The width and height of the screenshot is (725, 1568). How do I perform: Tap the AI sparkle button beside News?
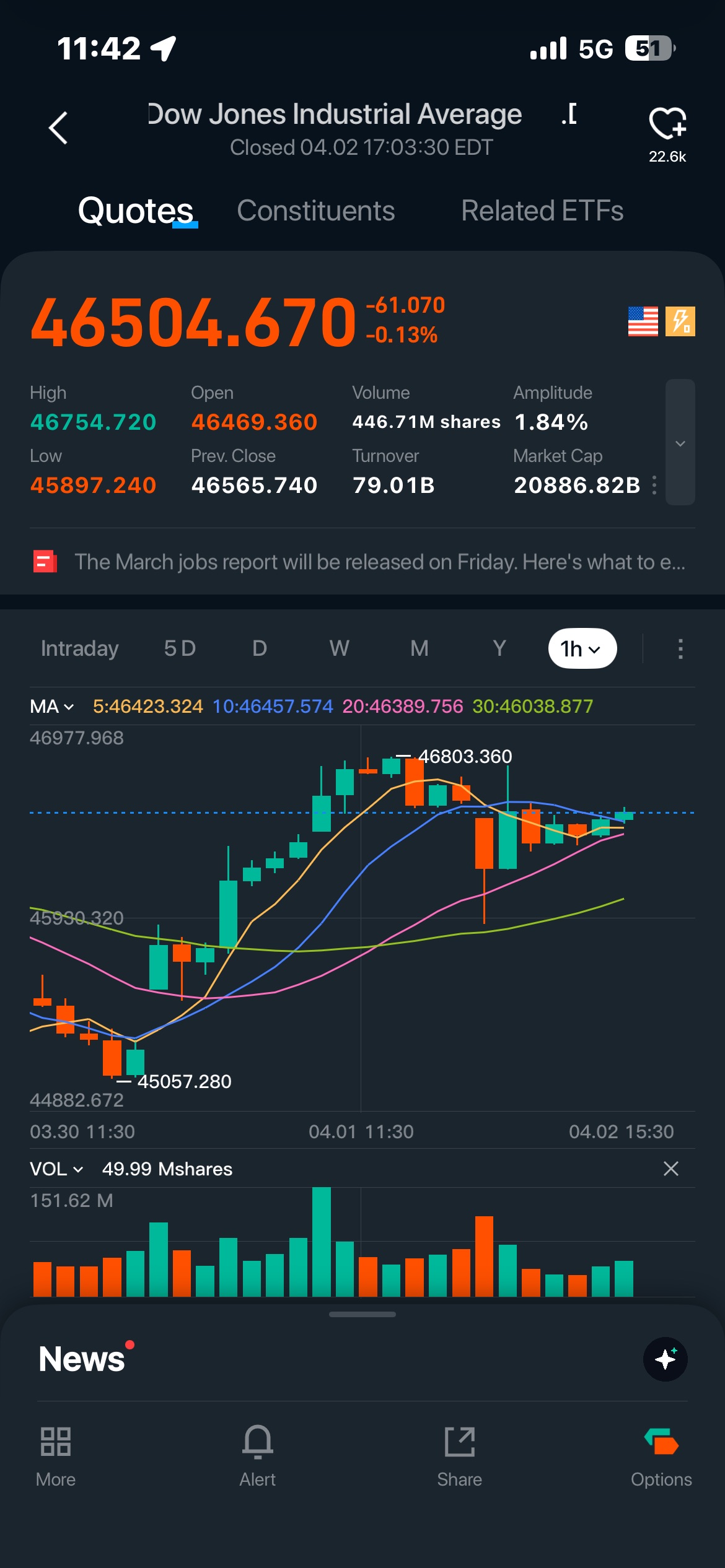coord(665,1359)
